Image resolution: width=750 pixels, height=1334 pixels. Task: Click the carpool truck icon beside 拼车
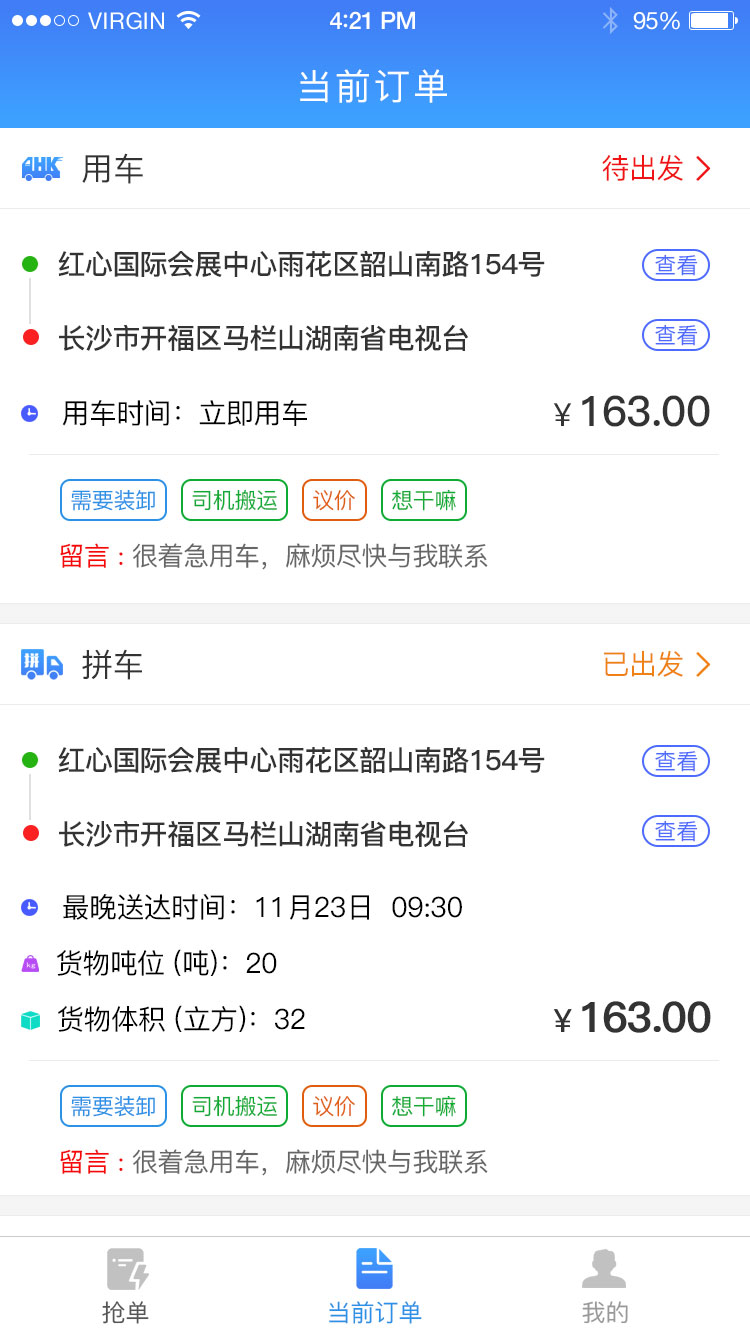tap(40, 664)
